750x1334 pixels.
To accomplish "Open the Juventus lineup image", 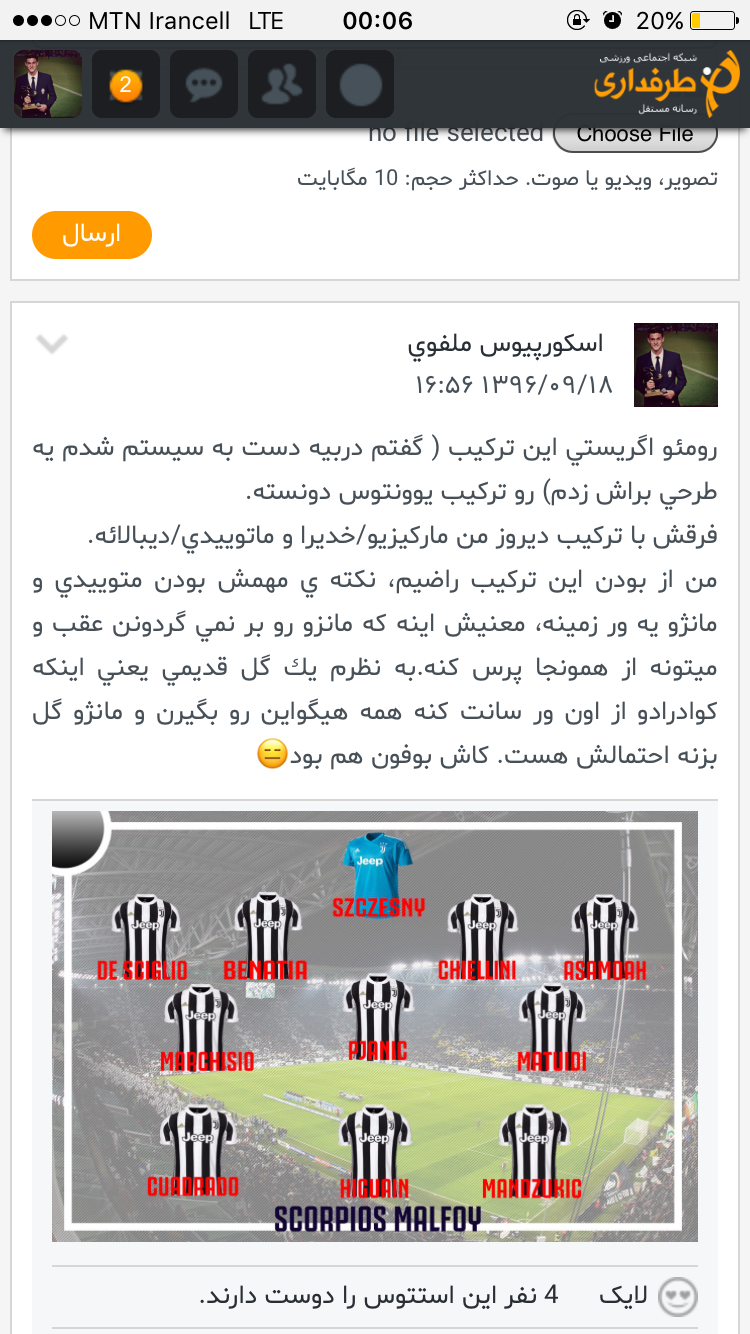I will tap(375, 1026).
